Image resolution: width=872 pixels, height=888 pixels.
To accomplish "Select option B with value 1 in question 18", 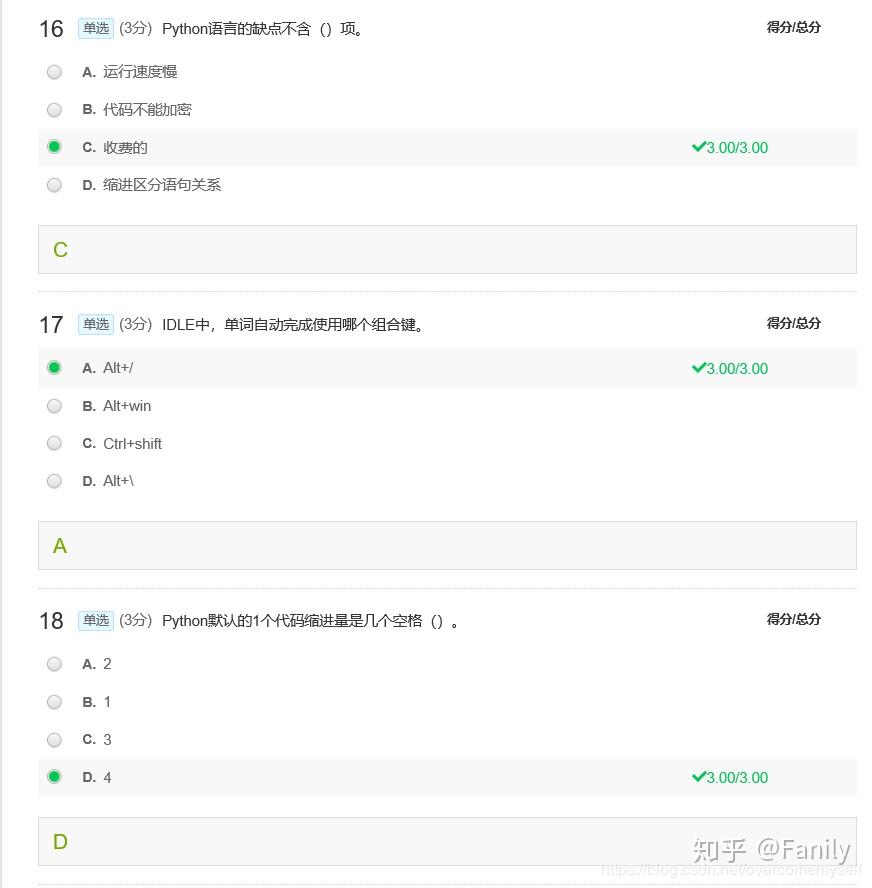I will [54, 702].
